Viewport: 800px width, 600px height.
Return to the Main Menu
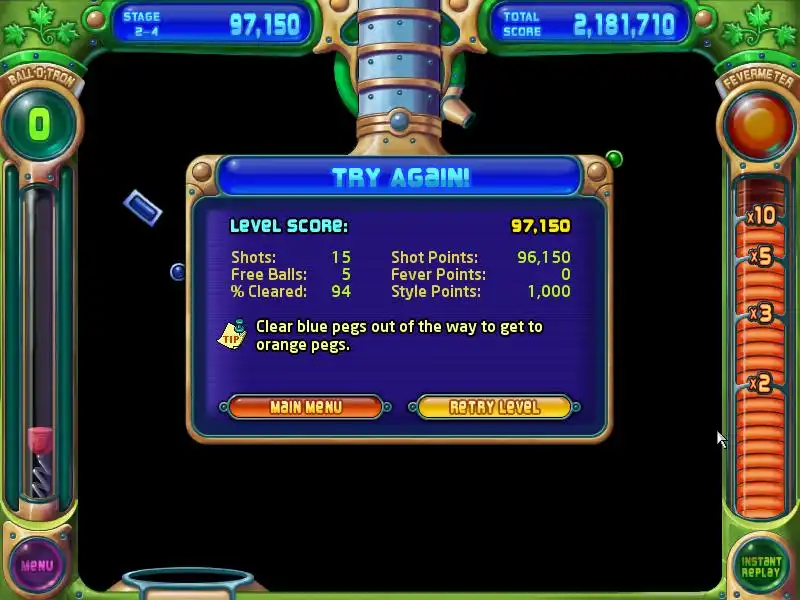coord(306,407)
